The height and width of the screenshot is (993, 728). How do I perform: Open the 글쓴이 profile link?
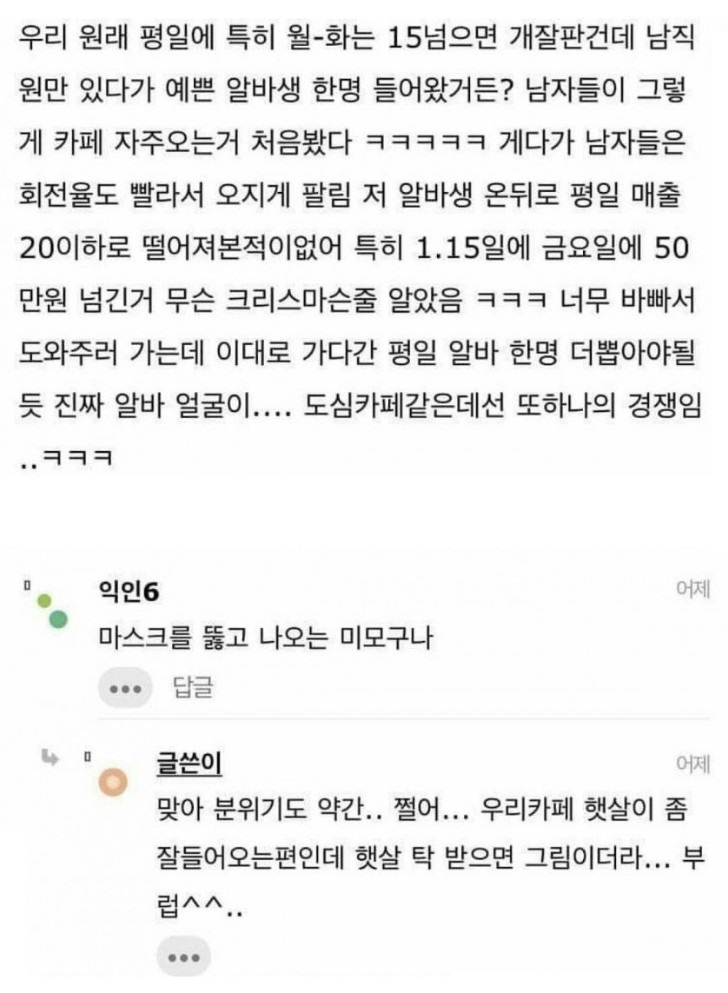tap(189, 764)
